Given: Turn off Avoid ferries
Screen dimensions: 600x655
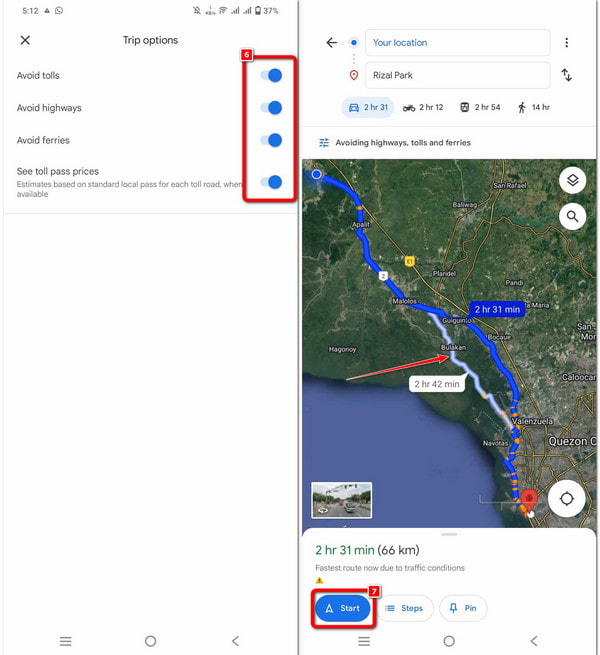Looking at the screenshot, I should 271,140.
